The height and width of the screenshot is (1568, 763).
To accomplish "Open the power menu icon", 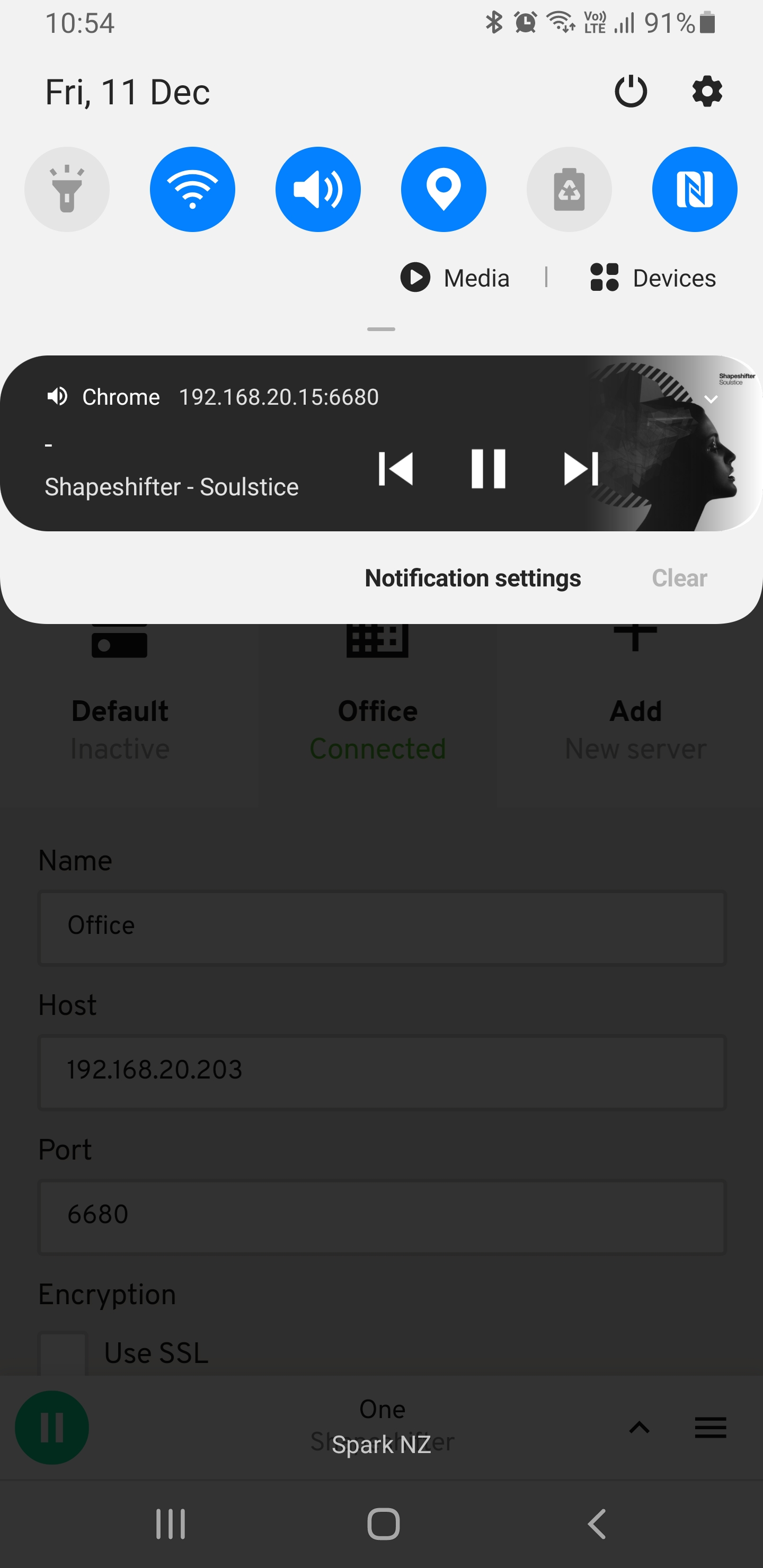I will 630,92.
